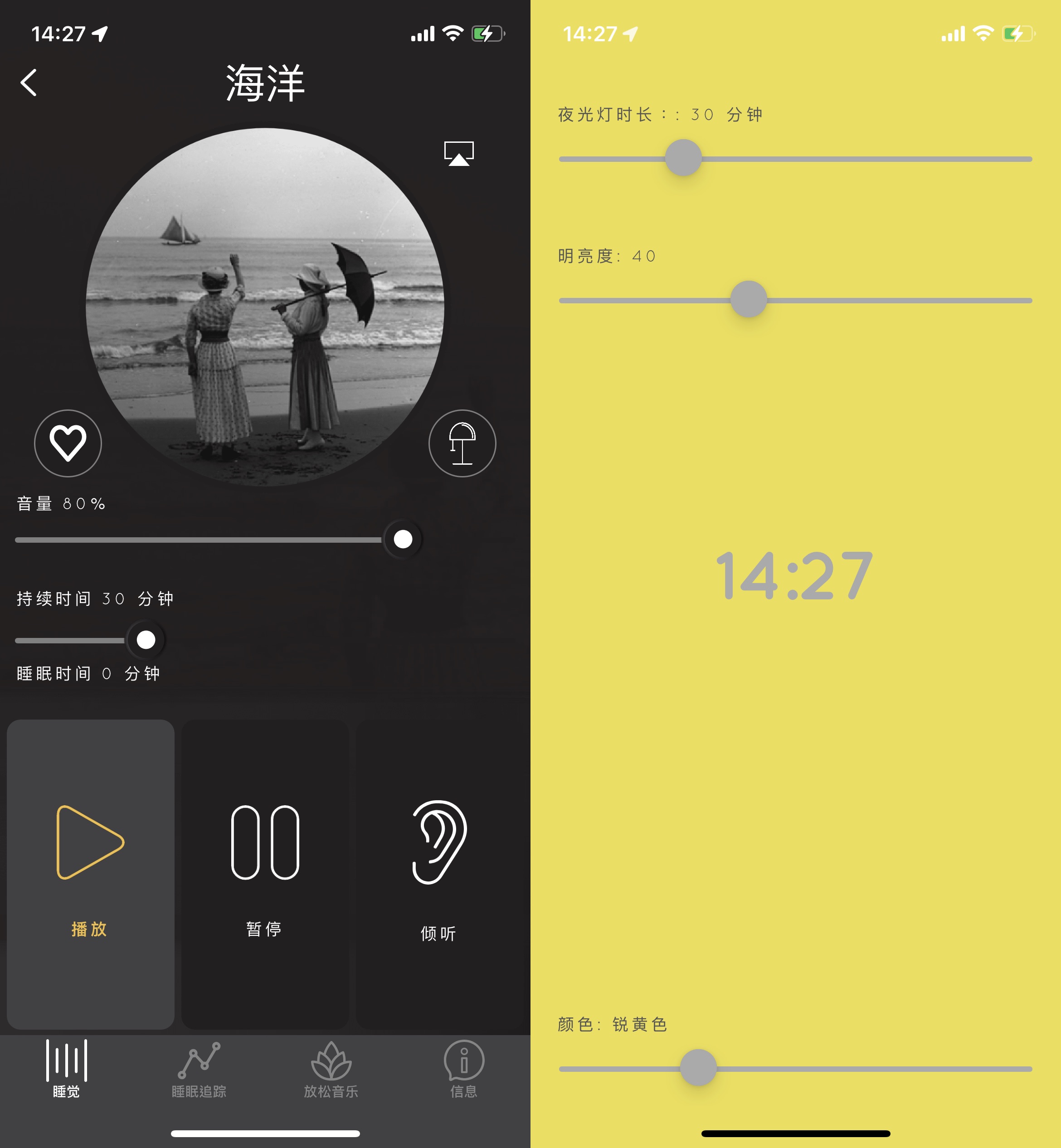Go back from the 海洋 screen

click(29, 83)
